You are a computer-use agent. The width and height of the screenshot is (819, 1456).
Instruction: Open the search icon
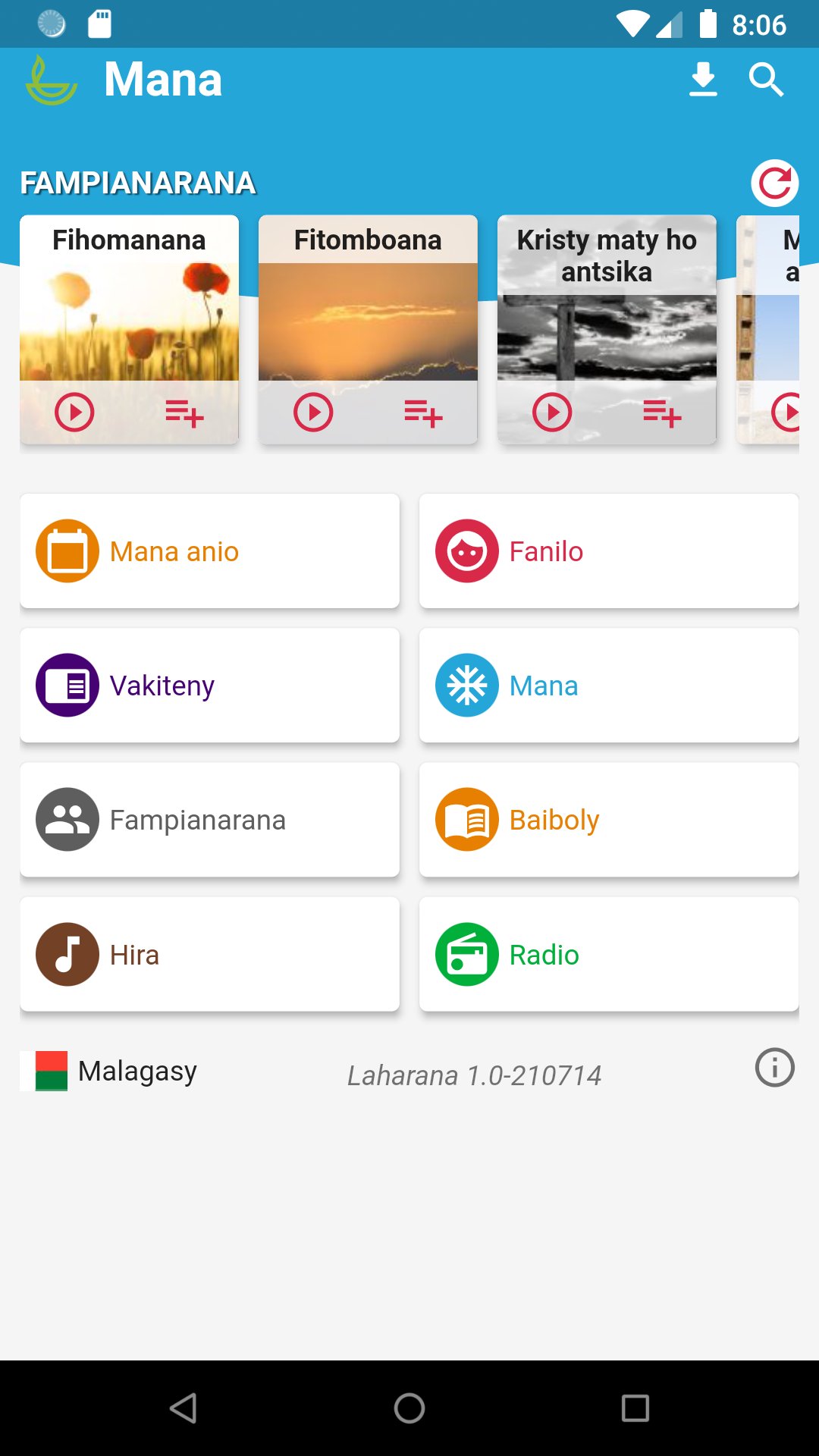coord(766,80)
